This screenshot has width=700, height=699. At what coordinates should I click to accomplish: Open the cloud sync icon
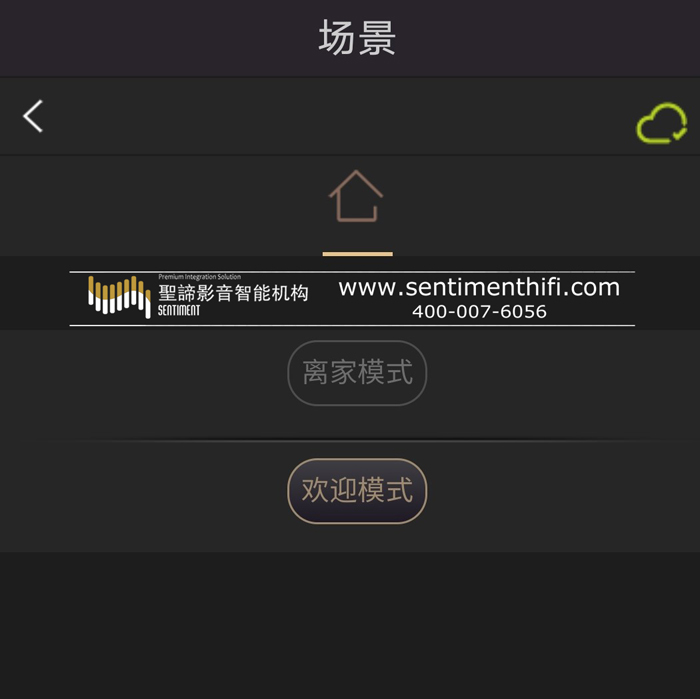(661, 125)
